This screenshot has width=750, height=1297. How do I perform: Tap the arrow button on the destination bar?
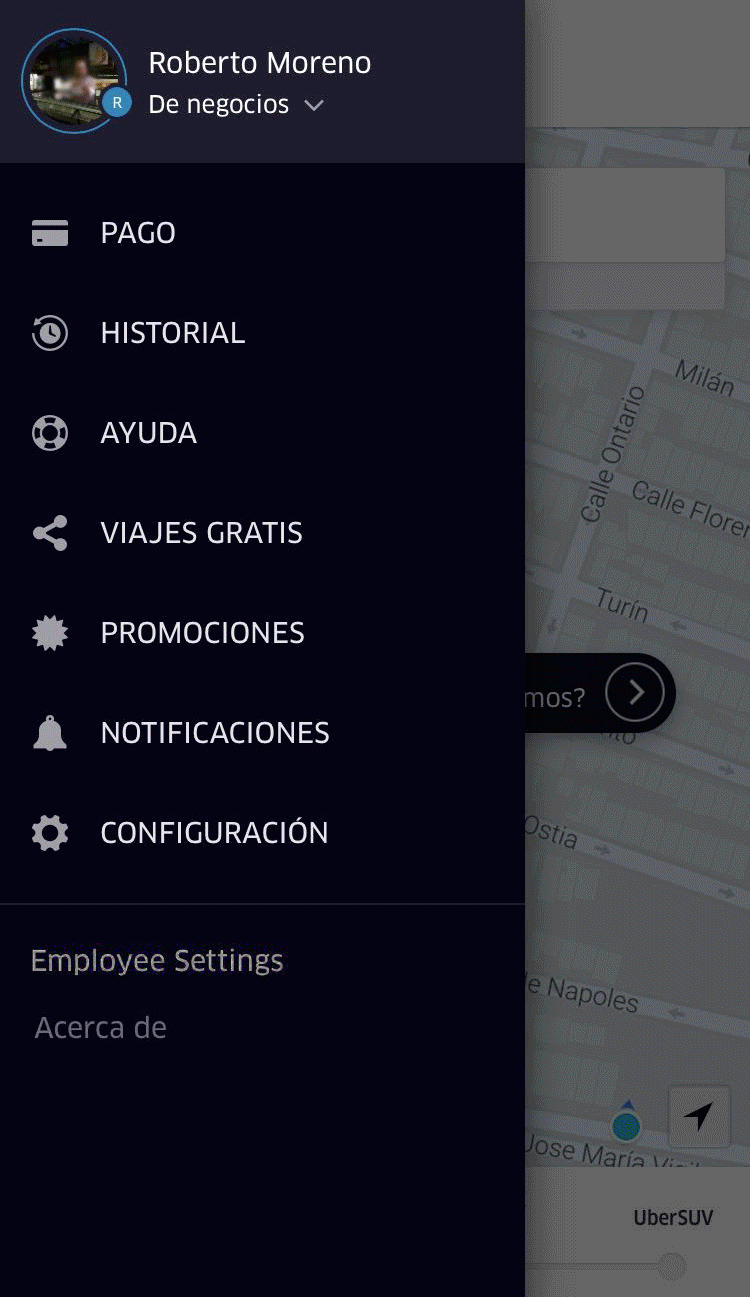pos(634,692)
